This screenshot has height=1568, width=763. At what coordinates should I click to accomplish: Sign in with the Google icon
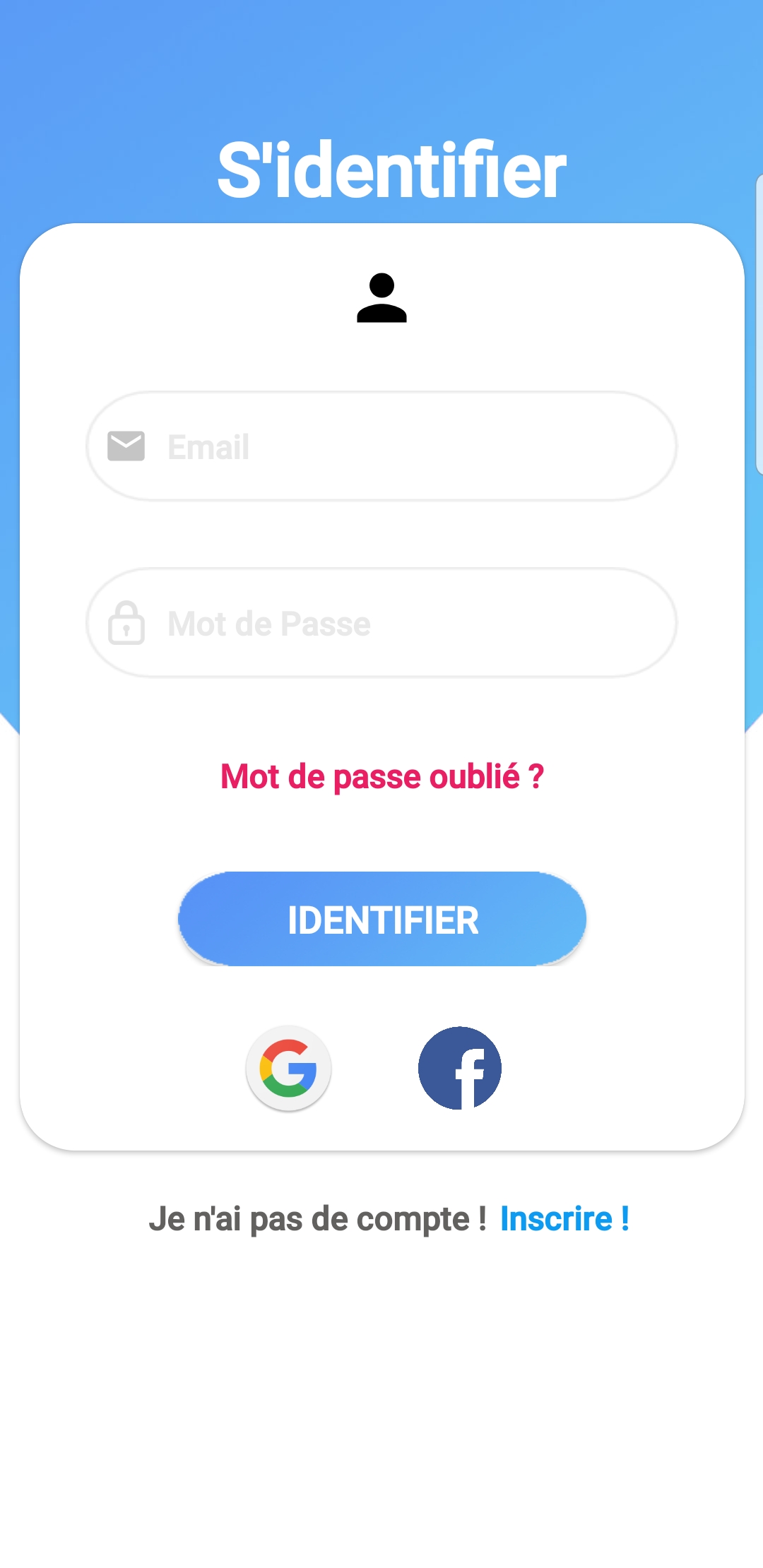[x=288, y=1068]
